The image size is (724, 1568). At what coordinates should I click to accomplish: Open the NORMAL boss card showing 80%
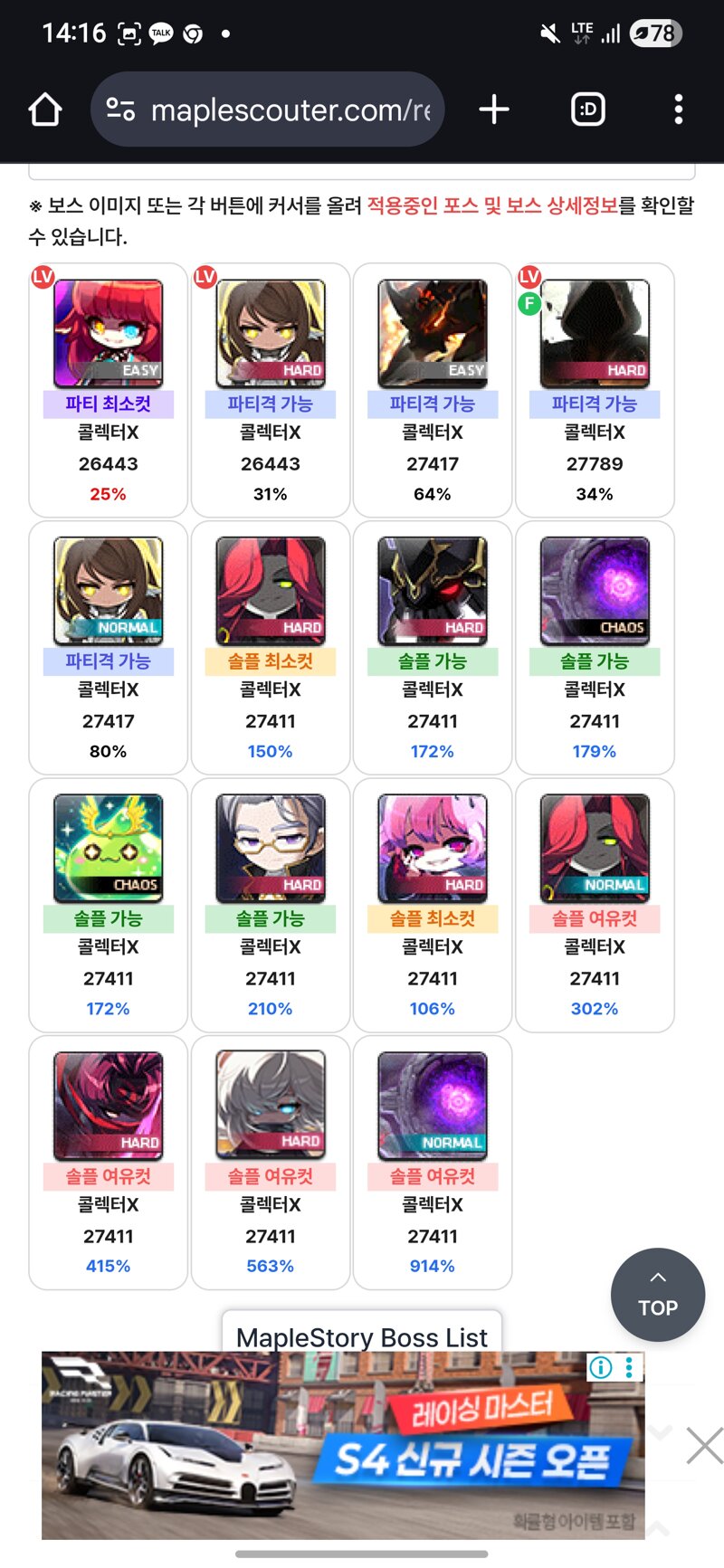coord(109,648)
